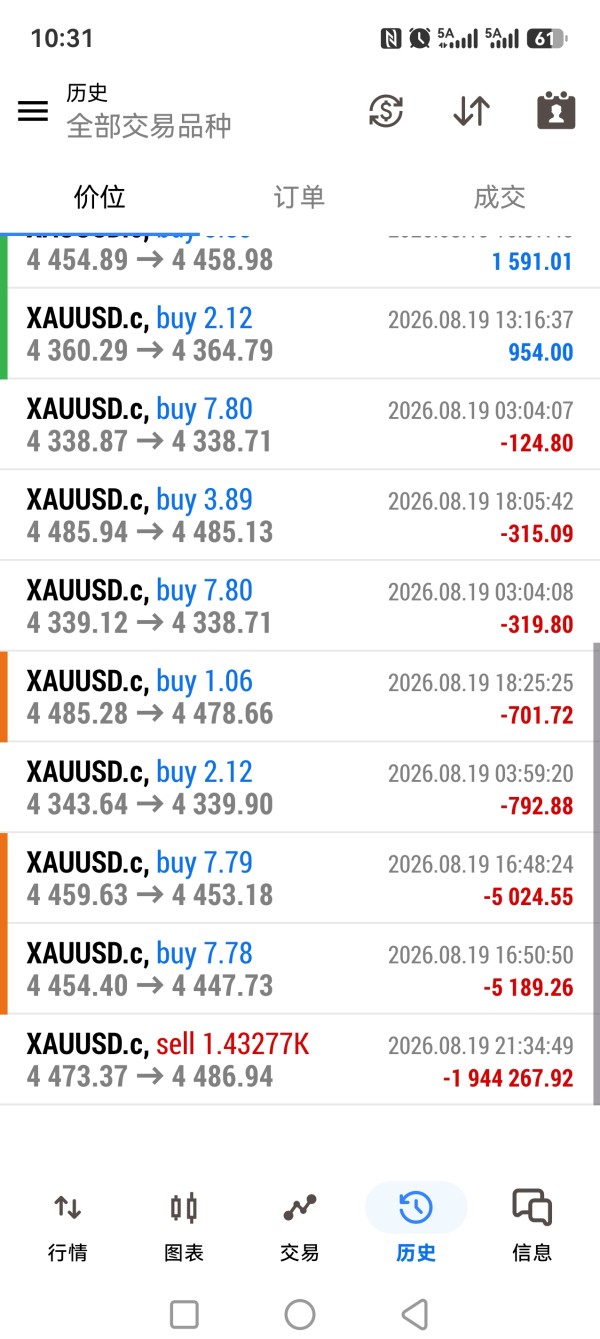This screenshot has height=1339, width=600.
Task: Open the buy 1.06 trade row
Action: pos(300,697)
